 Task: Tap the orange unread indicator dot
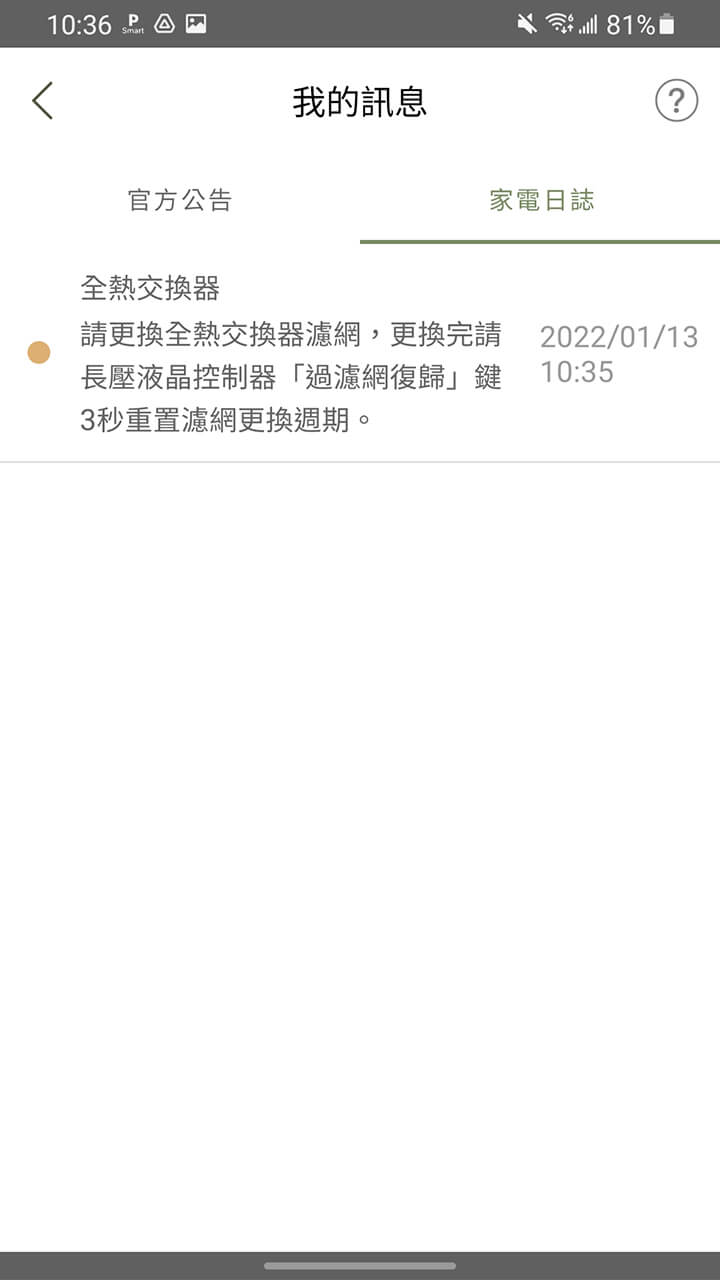pyautogui.click(x=39, y=352)
